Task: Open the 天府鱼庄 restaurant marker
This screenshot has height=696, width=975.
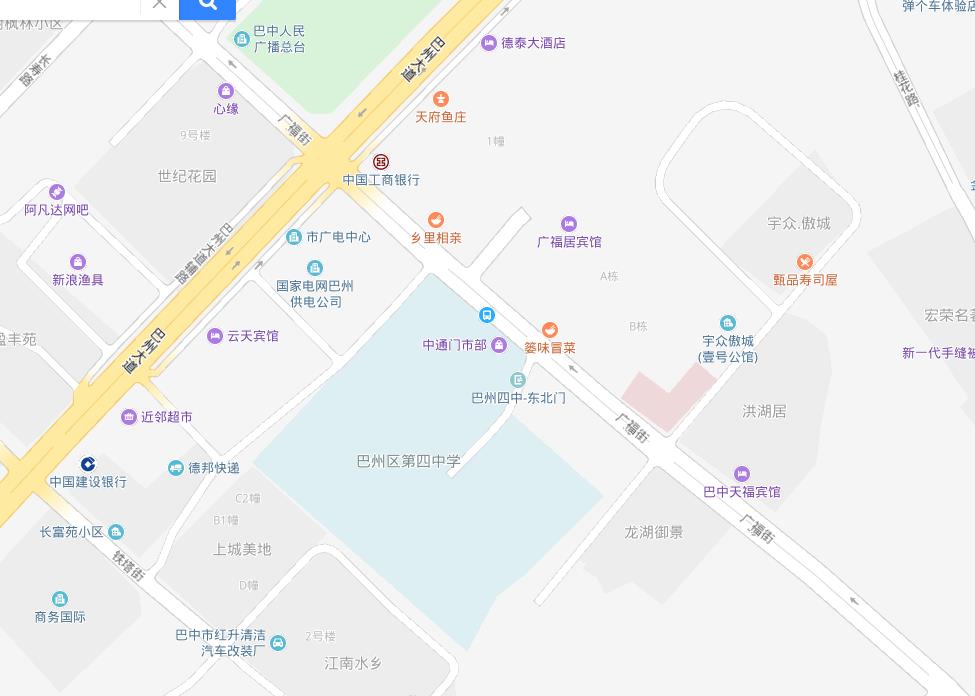Action: click(x=440, y=98)
